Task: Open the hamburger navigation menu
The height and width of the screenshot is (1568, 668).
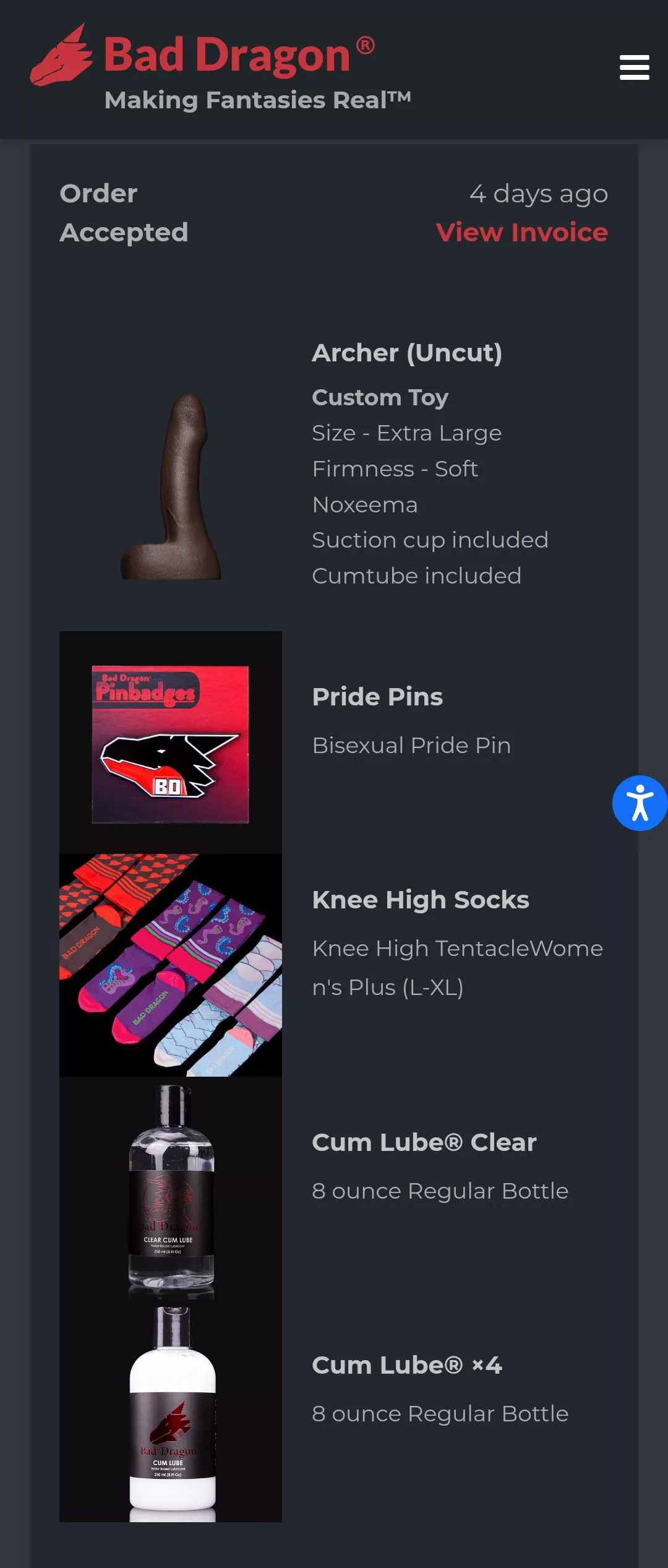Action: 634,67
